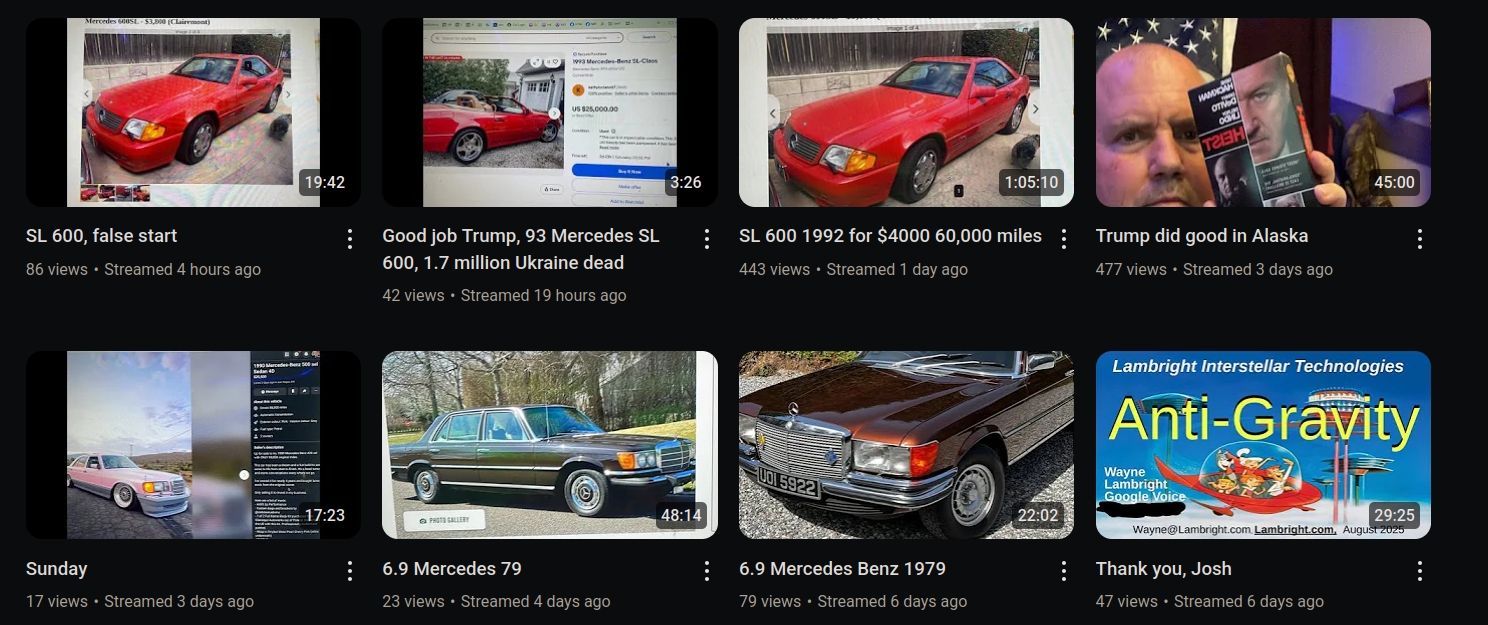
Task: Open the 'Thank you, Josh' video
Action: (1263, 445)
